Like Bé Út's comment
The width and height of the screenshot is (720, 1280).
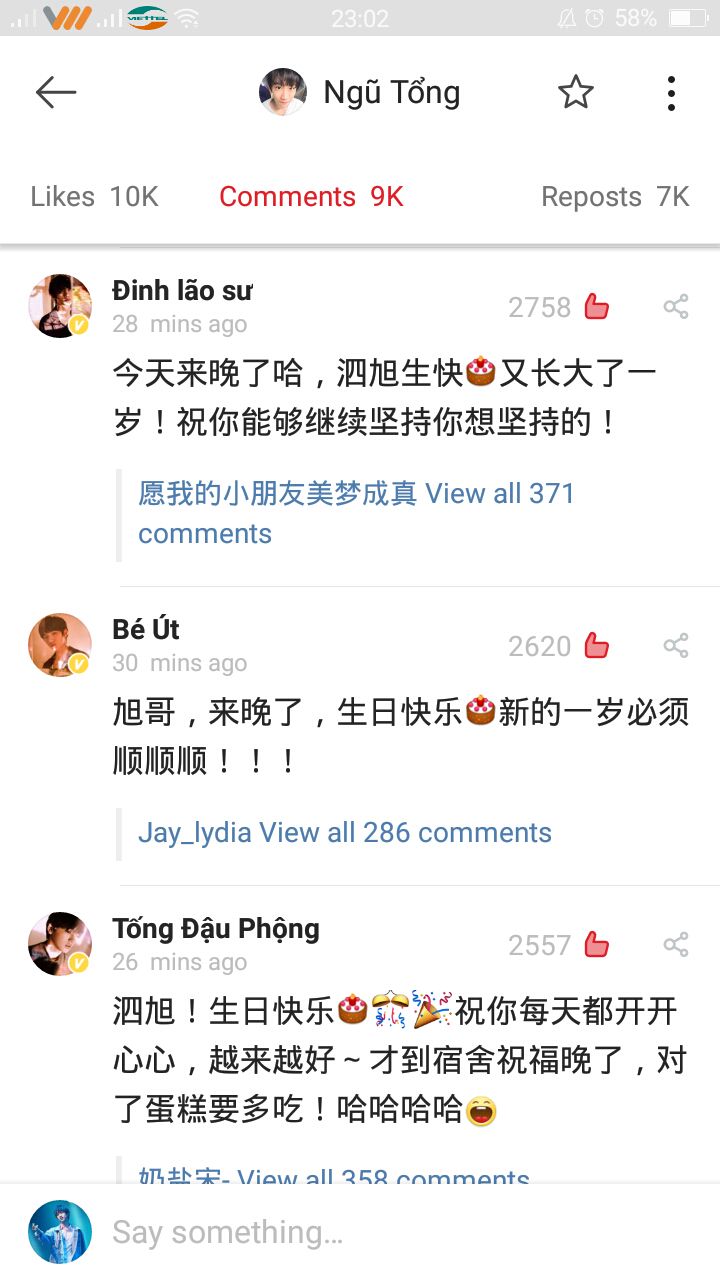click(x=597, y=646)
